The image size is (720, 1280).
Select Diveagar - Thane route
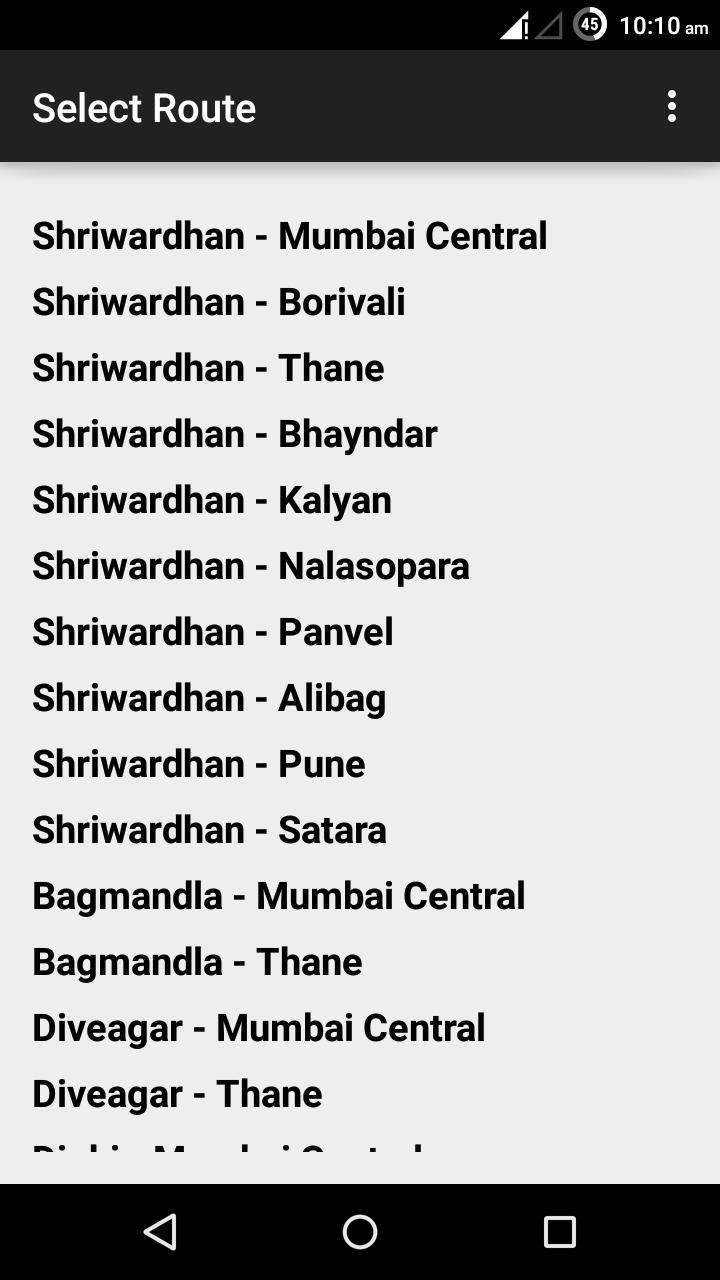(x=177, y=1094)
